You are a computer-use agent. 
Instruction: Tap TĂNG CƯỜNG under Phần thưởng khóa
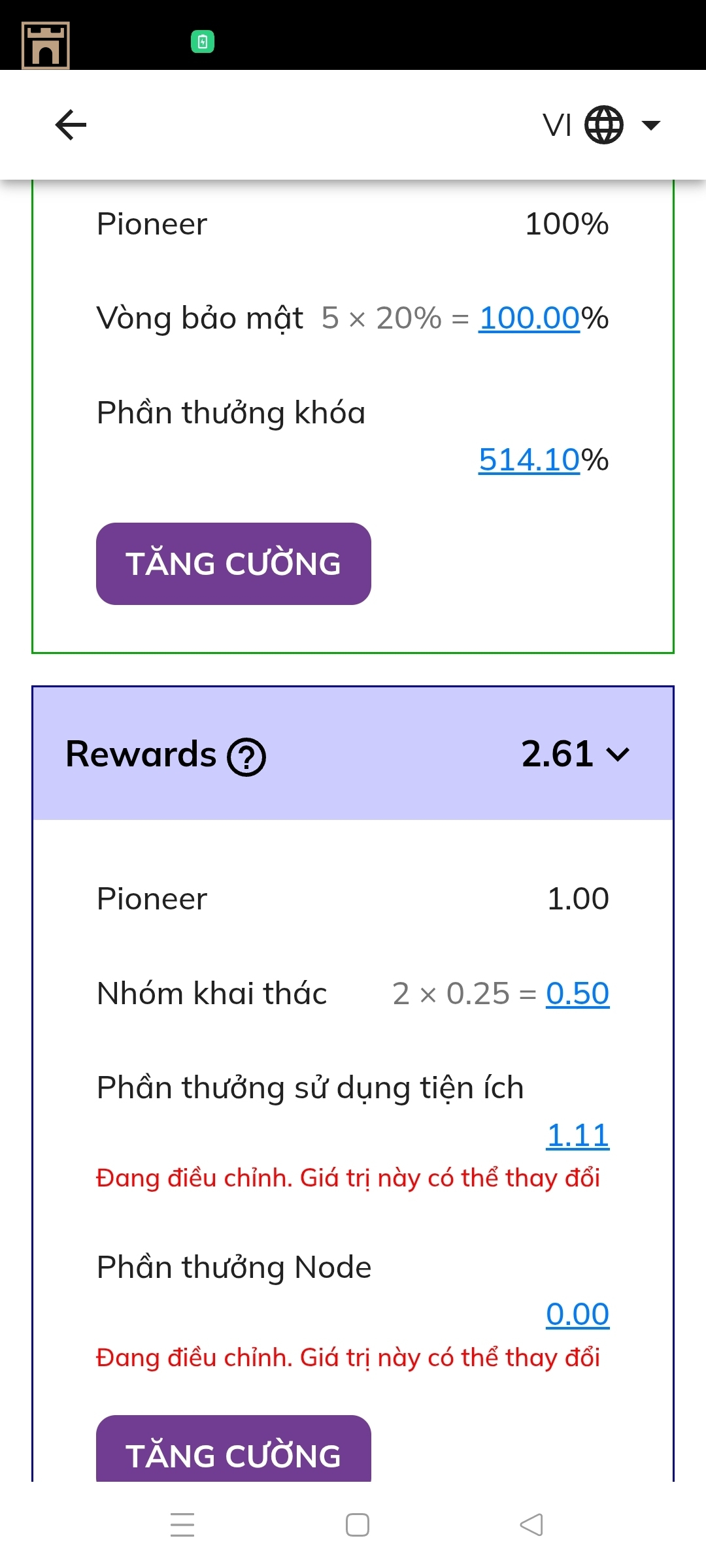tap(233, 563)
